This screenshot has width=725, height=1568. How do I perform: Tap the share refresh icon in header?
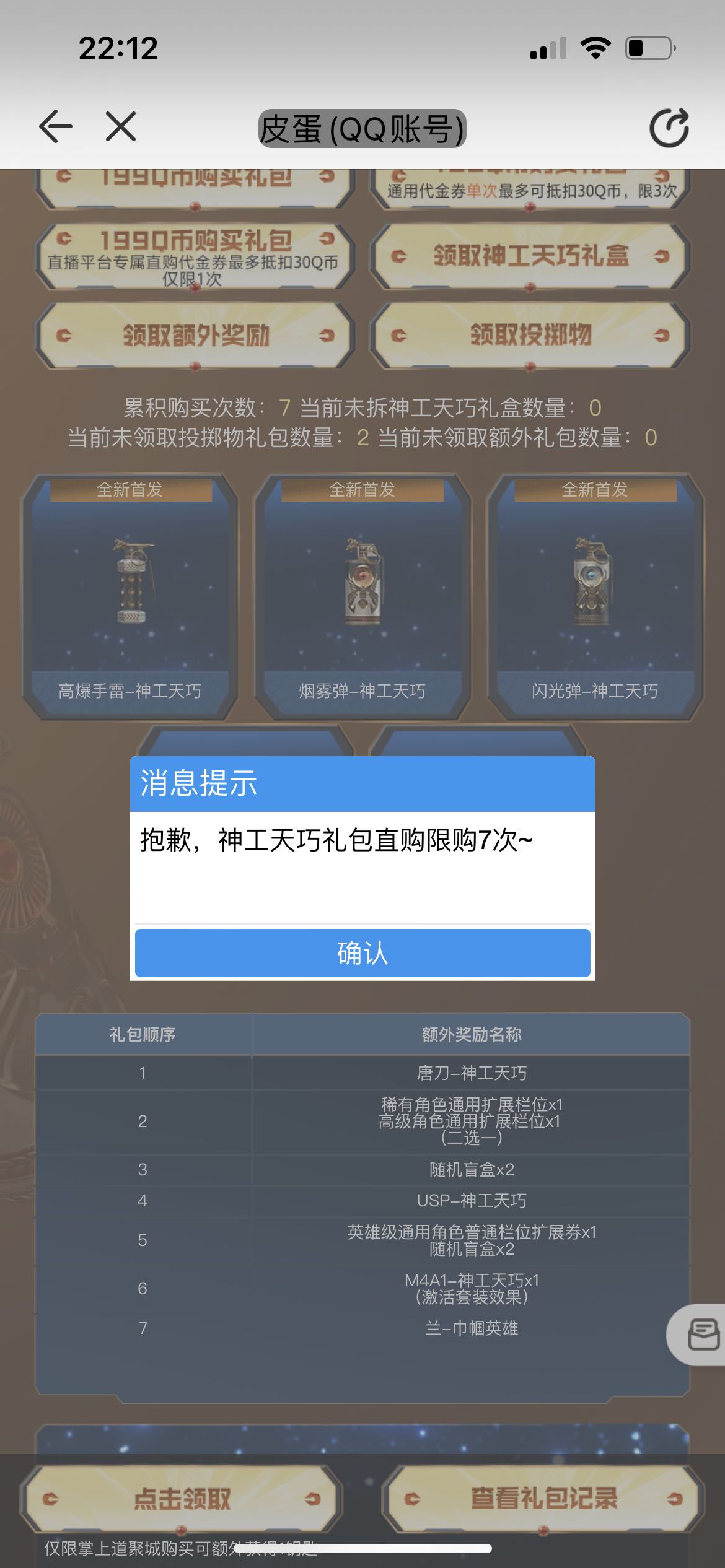coord(669,128)
